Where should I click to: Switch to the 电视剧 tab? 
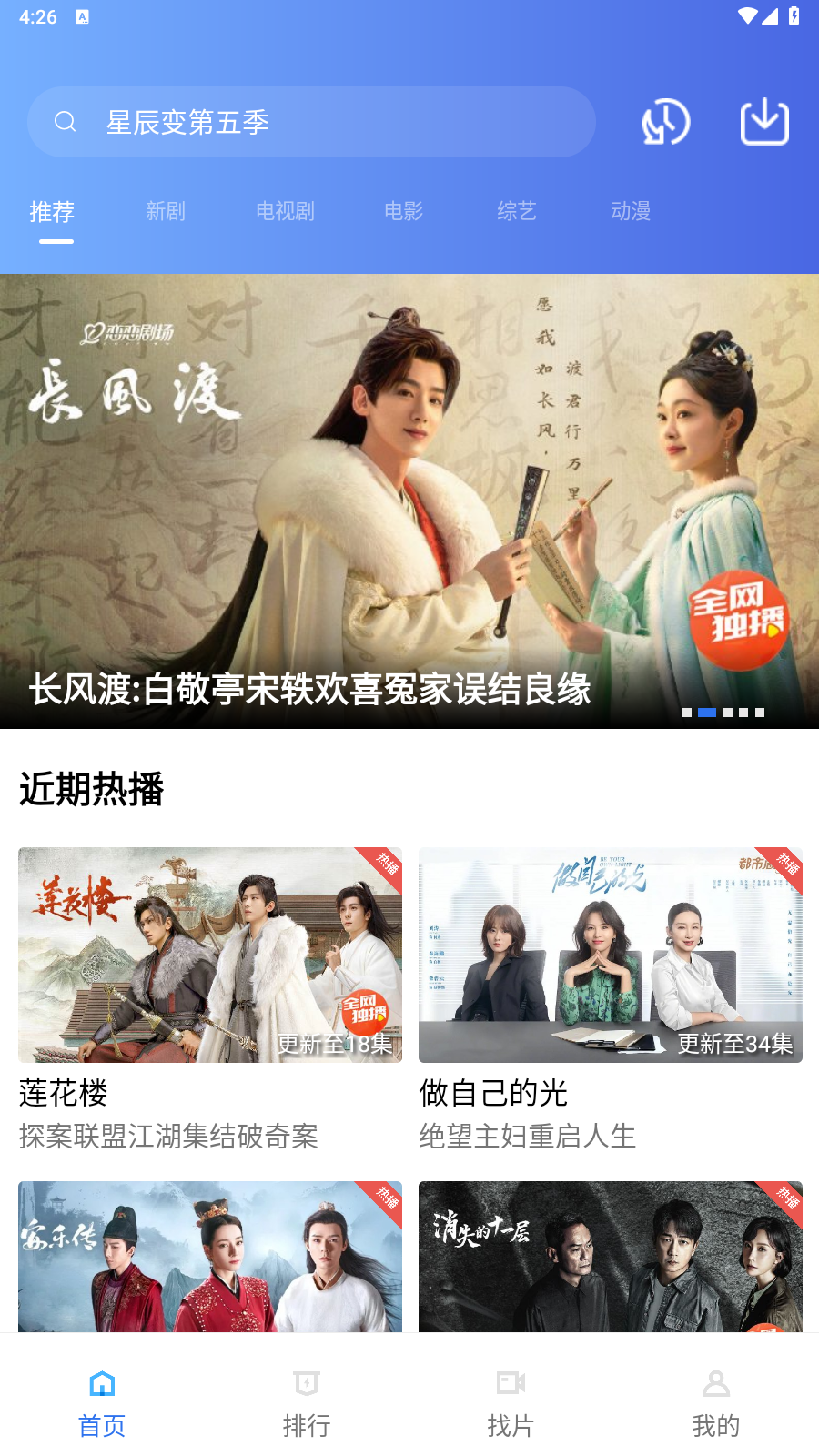pos(285,211)
